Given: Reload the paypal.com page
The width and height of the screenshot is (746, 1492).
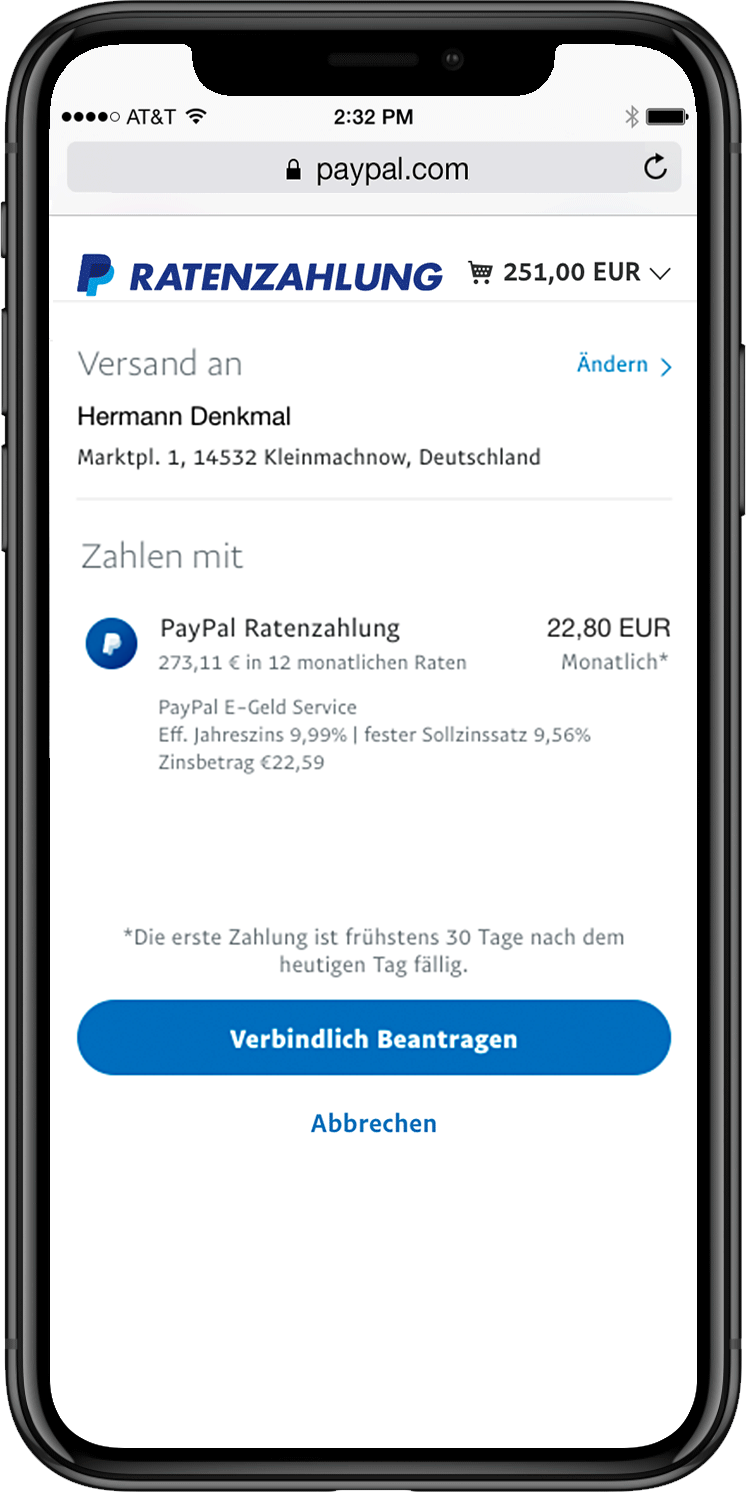Looking at the screenshot, I should coord(655,167).
